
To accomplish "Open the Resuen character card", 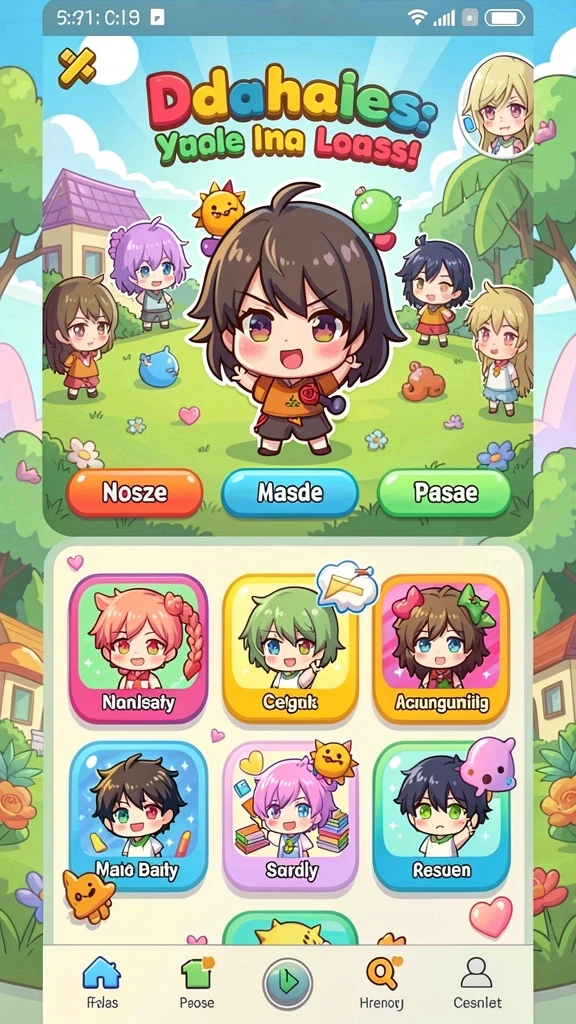I will (441, 816).
